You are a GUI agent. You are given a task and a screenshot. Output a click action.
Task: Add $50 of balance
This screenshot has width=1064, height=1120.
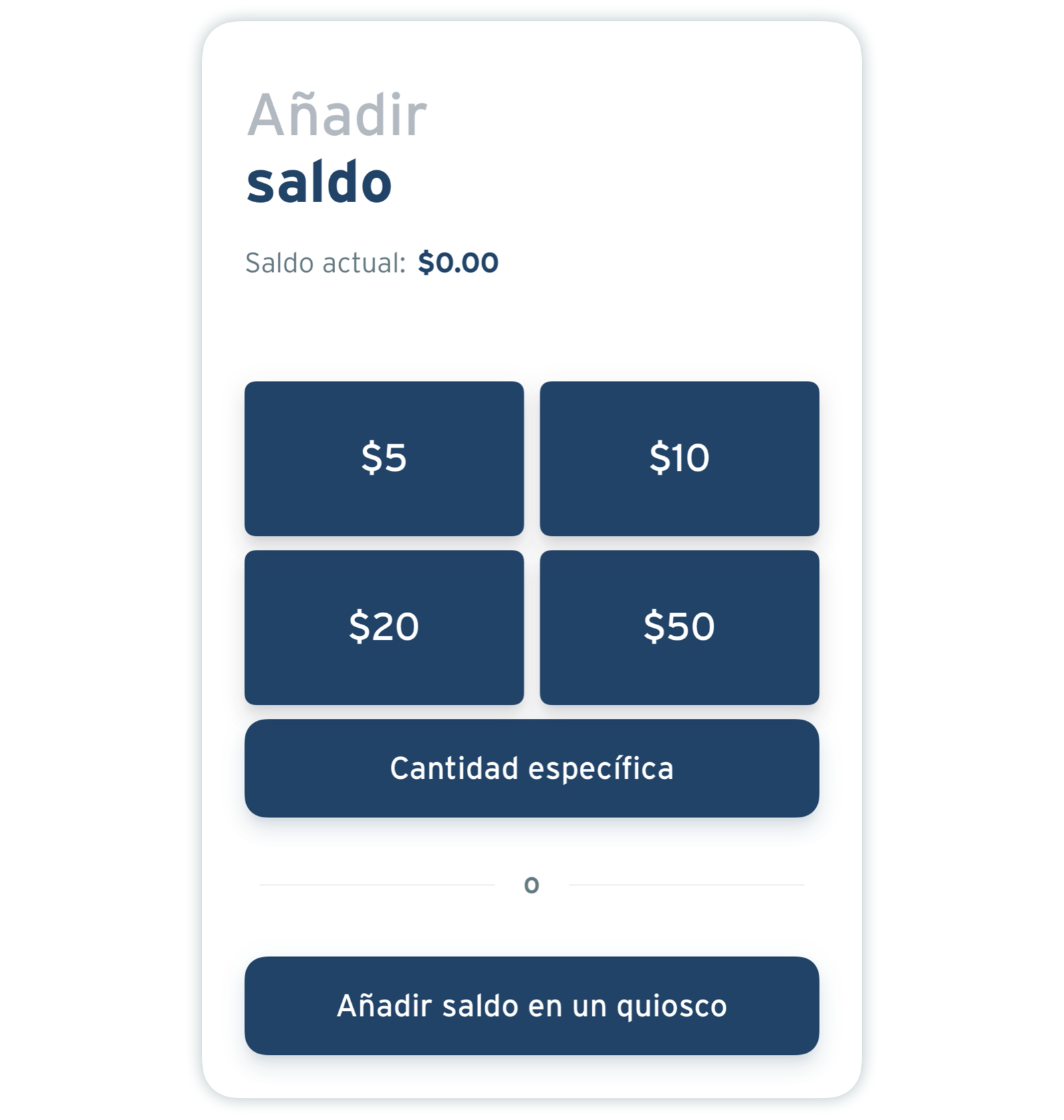[679, 627]
